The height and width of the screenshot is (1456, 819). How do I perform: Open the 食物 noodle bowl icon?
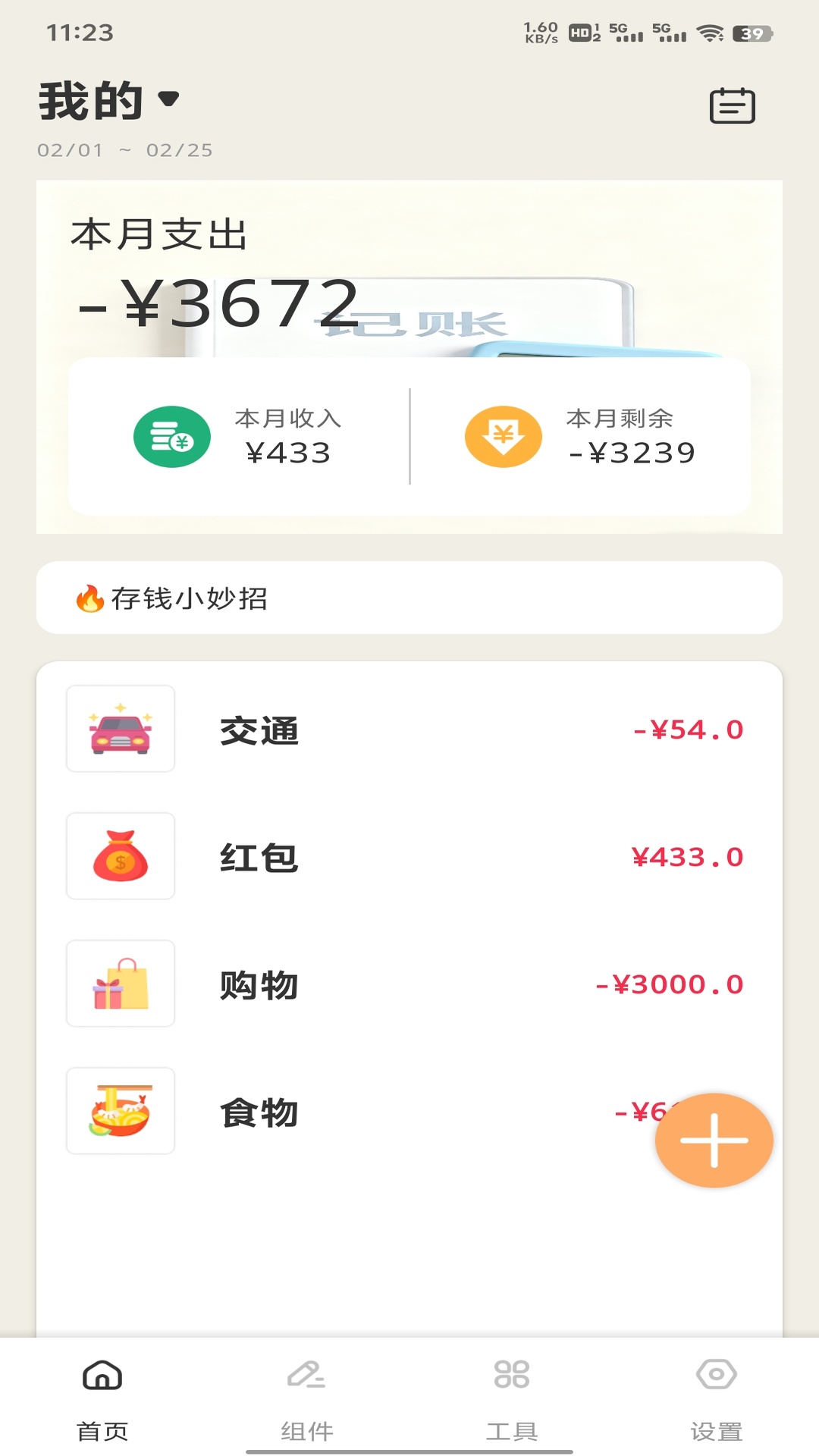coord(121,1110)
